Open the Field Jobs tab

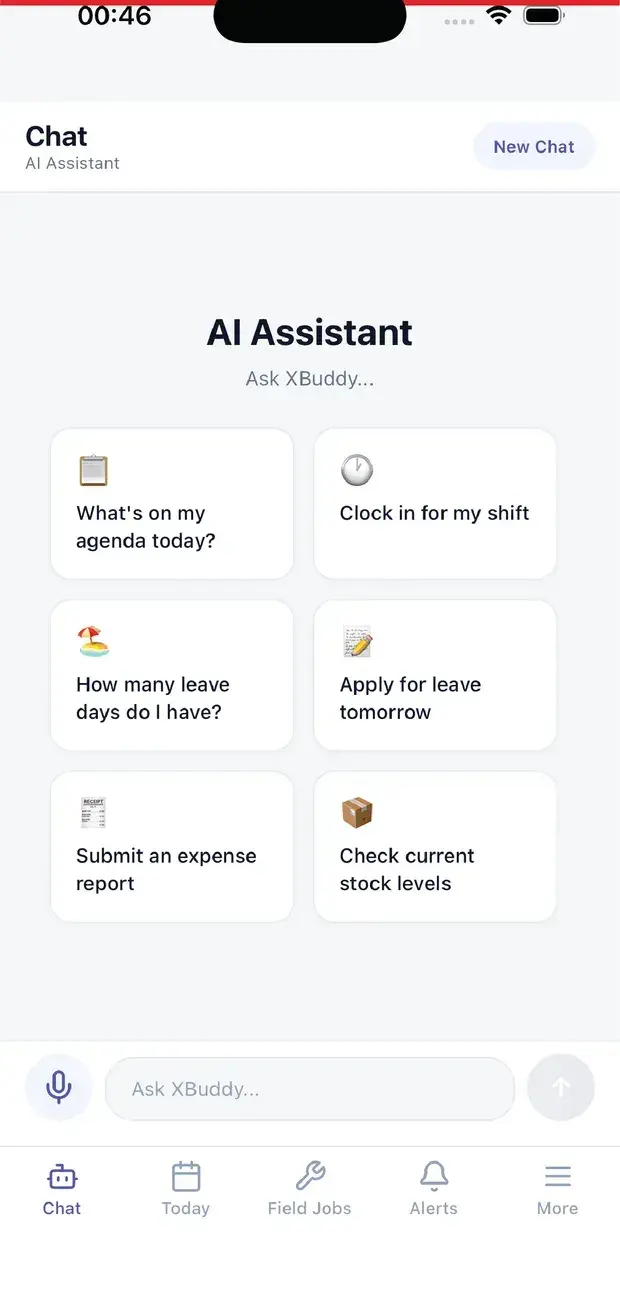pyautogui.click(x=310, y=1189)
